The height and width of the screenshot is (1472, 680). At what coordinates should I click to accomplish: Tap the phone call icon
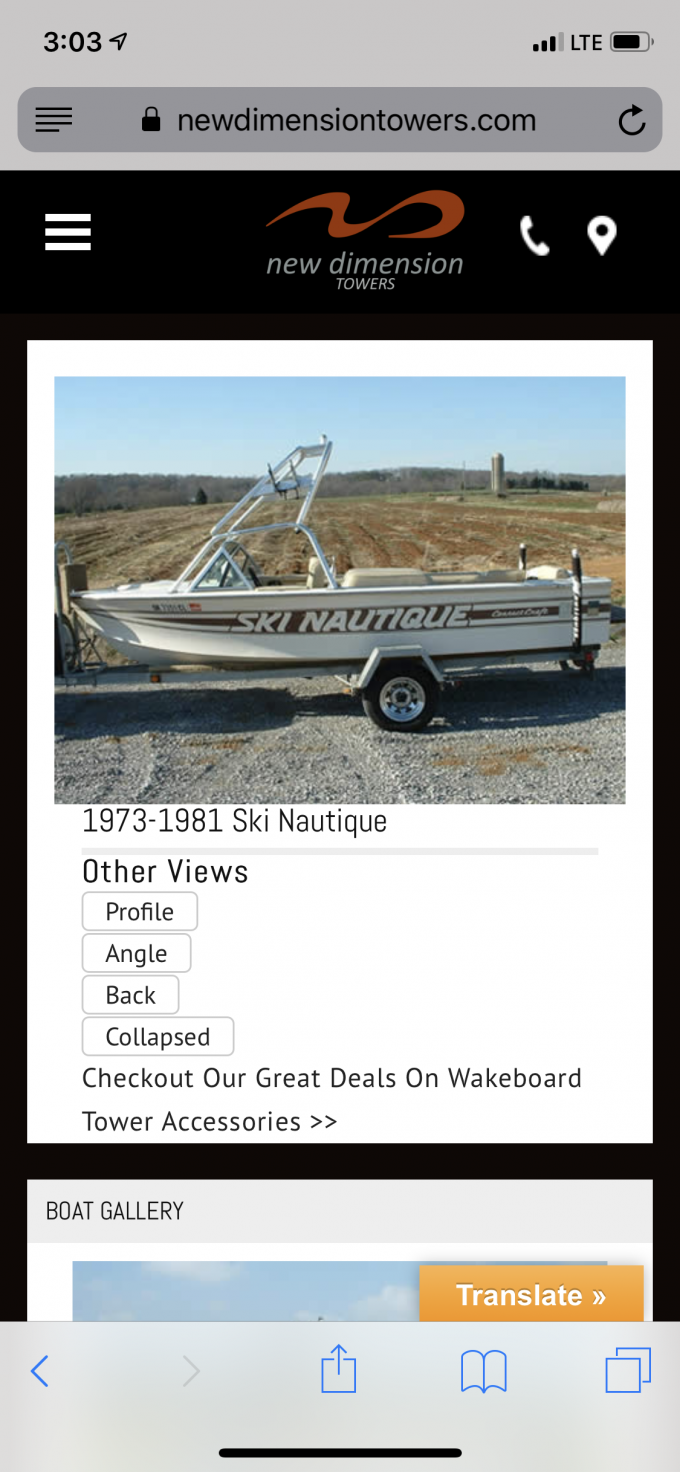[x=534, y=237]
